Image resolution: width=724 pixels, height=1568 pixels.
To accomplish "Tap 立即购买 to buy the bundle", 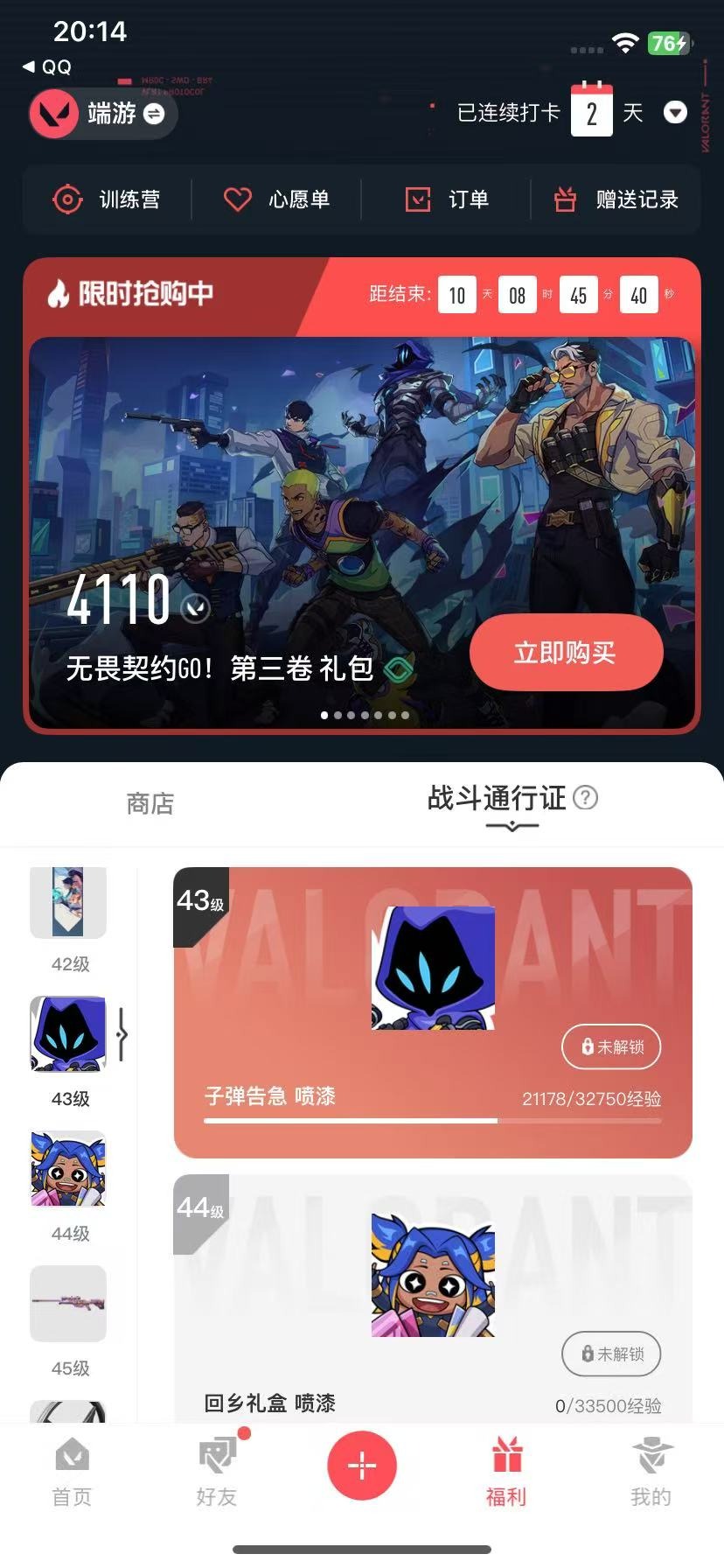I will tap(566, 653).
